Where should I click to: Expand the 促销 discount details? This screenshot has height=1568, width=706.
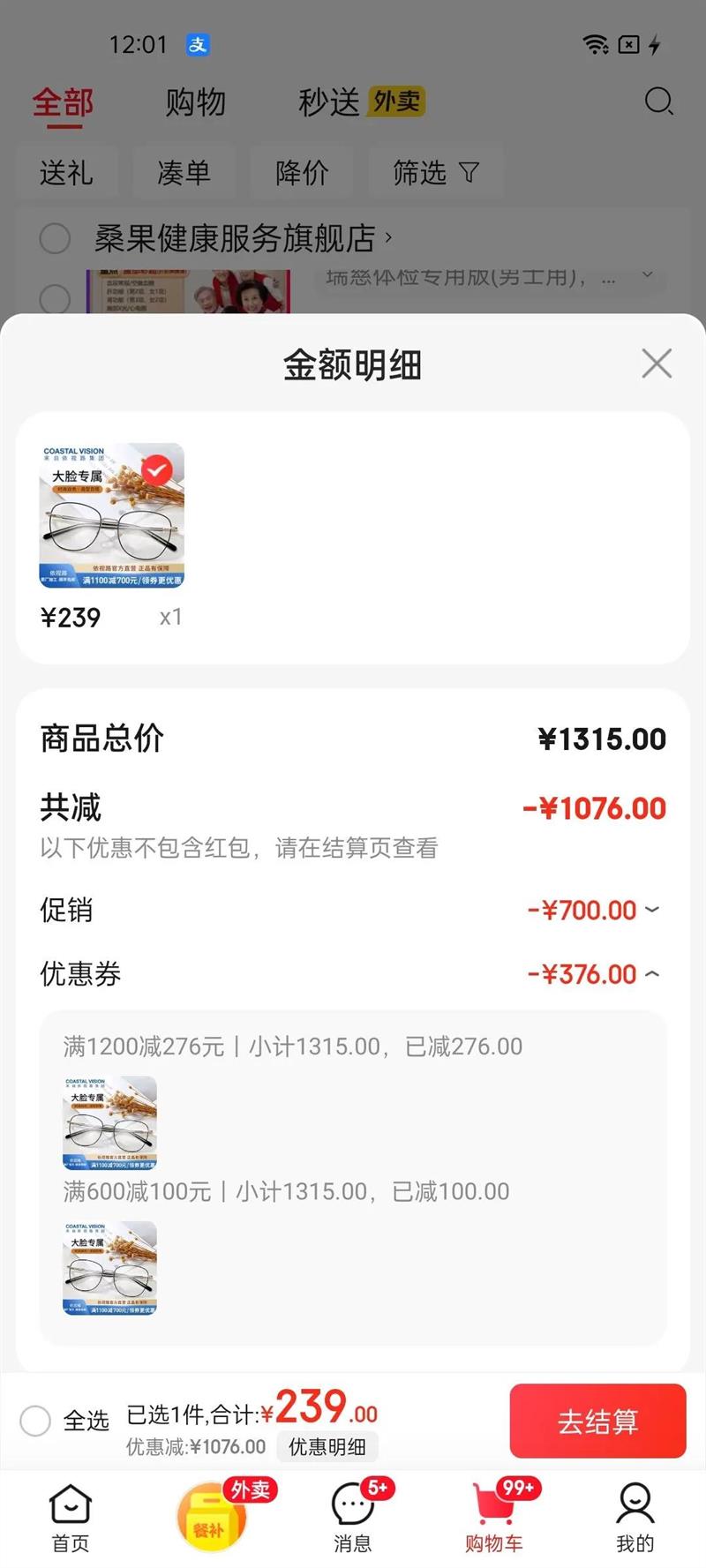click(652, 910)
